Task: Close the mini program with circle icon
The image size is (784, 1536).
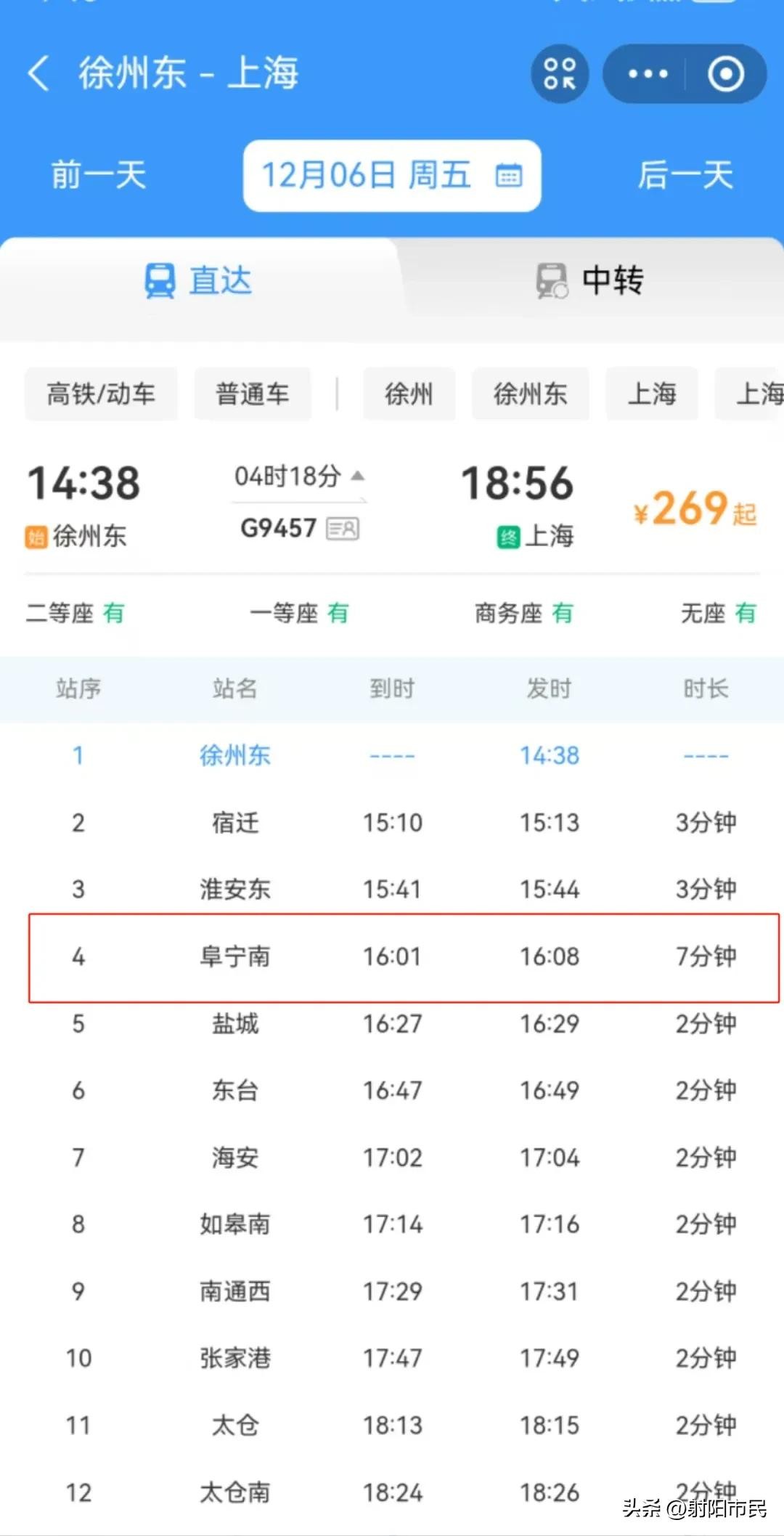Action: point(726,73)
